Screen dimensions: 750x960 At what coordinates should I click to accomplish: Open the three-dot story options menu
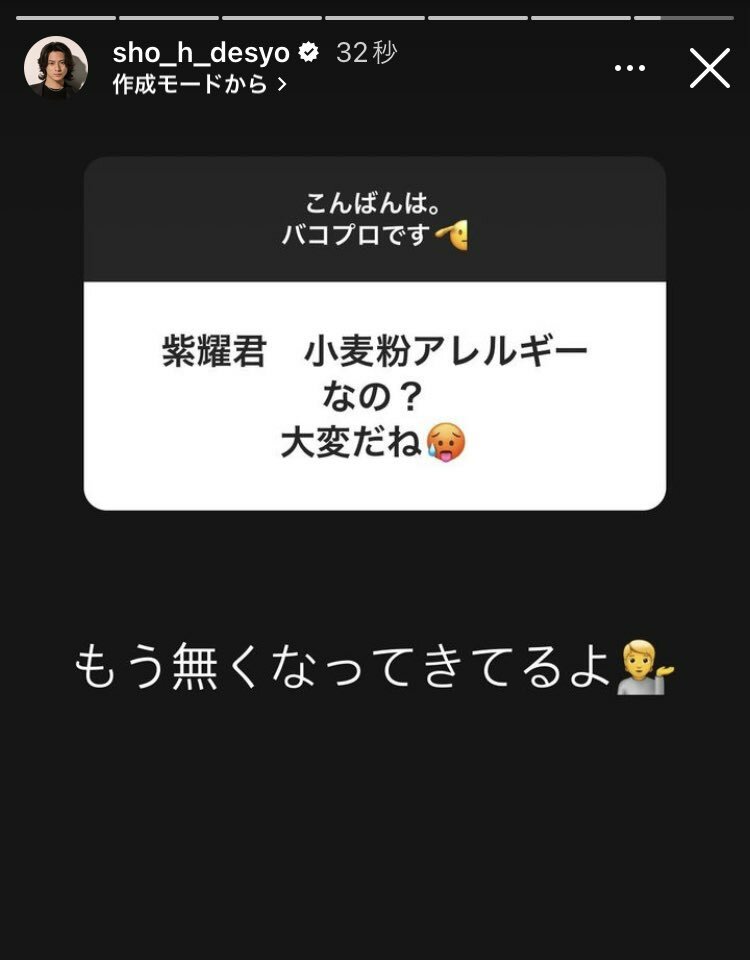pos(630,68)
